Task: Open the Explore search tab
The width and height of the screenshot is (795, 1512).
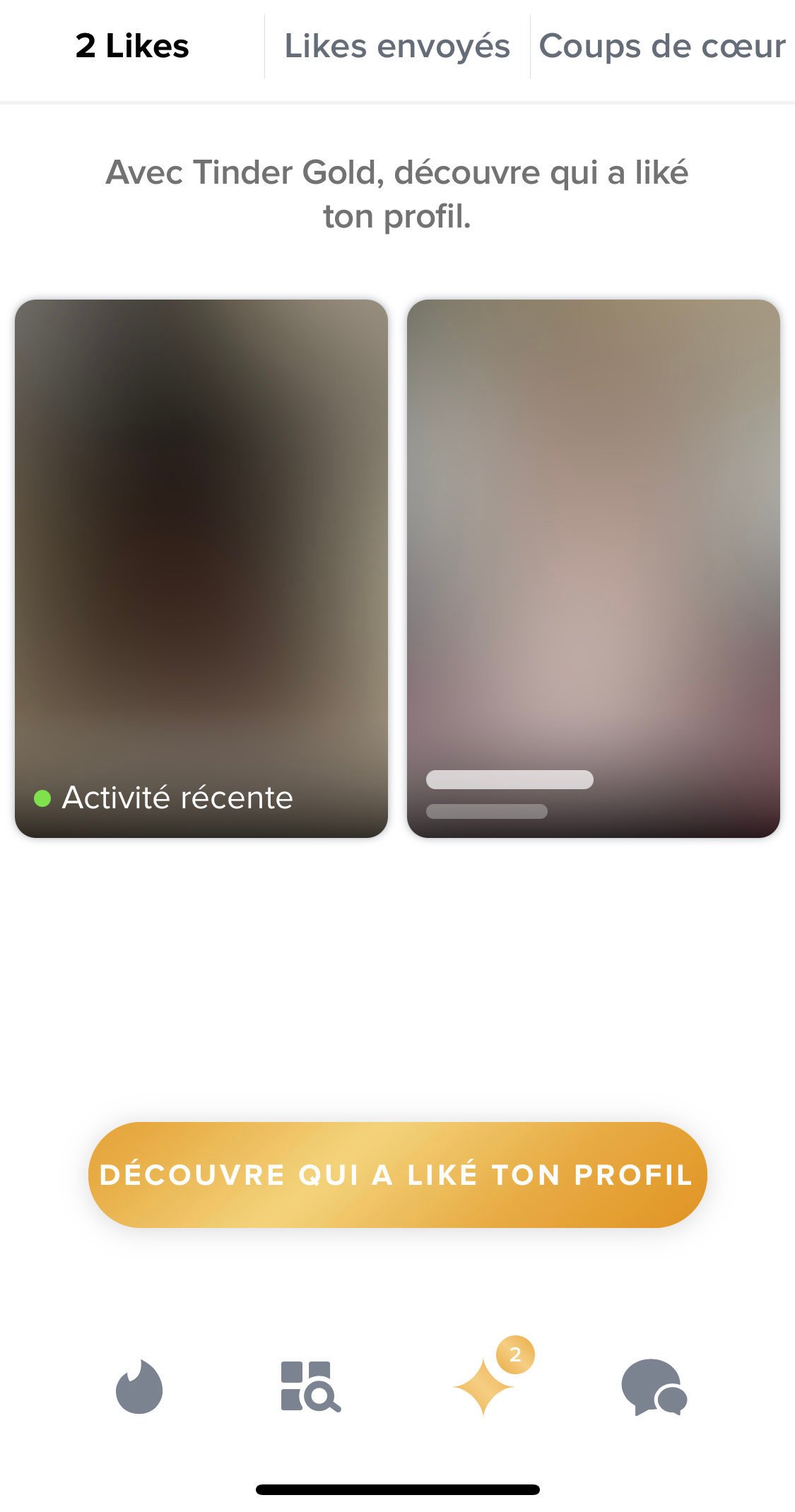Action: (x=310, y=1386)
